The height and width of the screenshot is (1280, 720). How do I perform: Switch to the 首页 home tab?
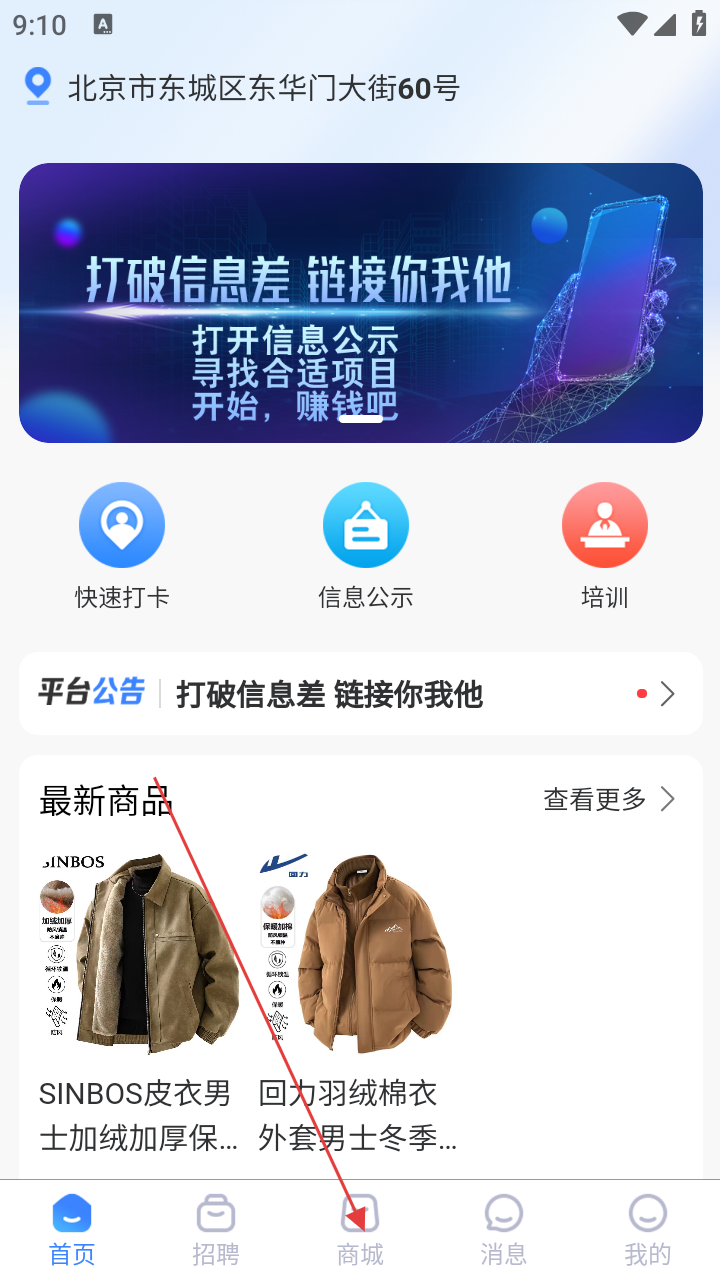(72, 1229)
